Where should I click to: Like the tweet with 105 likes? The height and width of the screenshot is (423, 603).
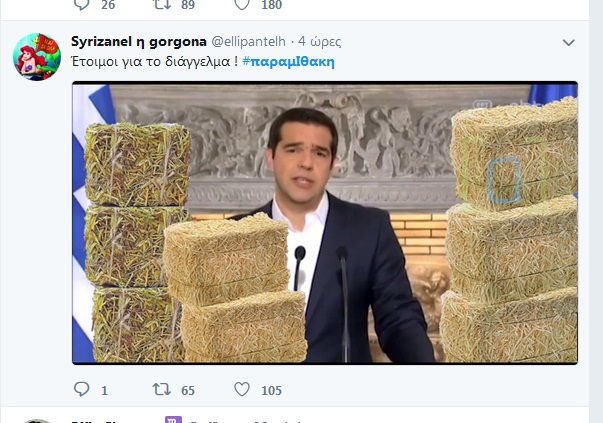[242, 389]
